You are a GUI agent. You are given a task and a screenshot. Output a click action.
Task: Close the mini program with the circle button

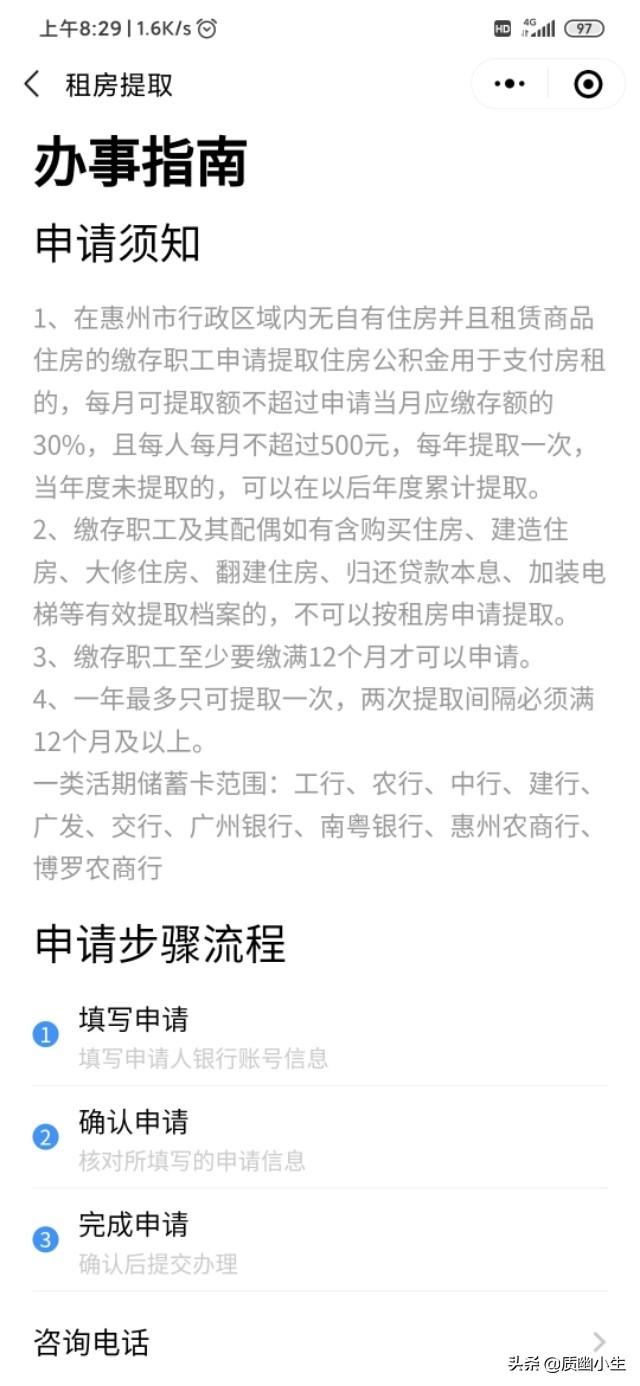(x=589, y=84)
